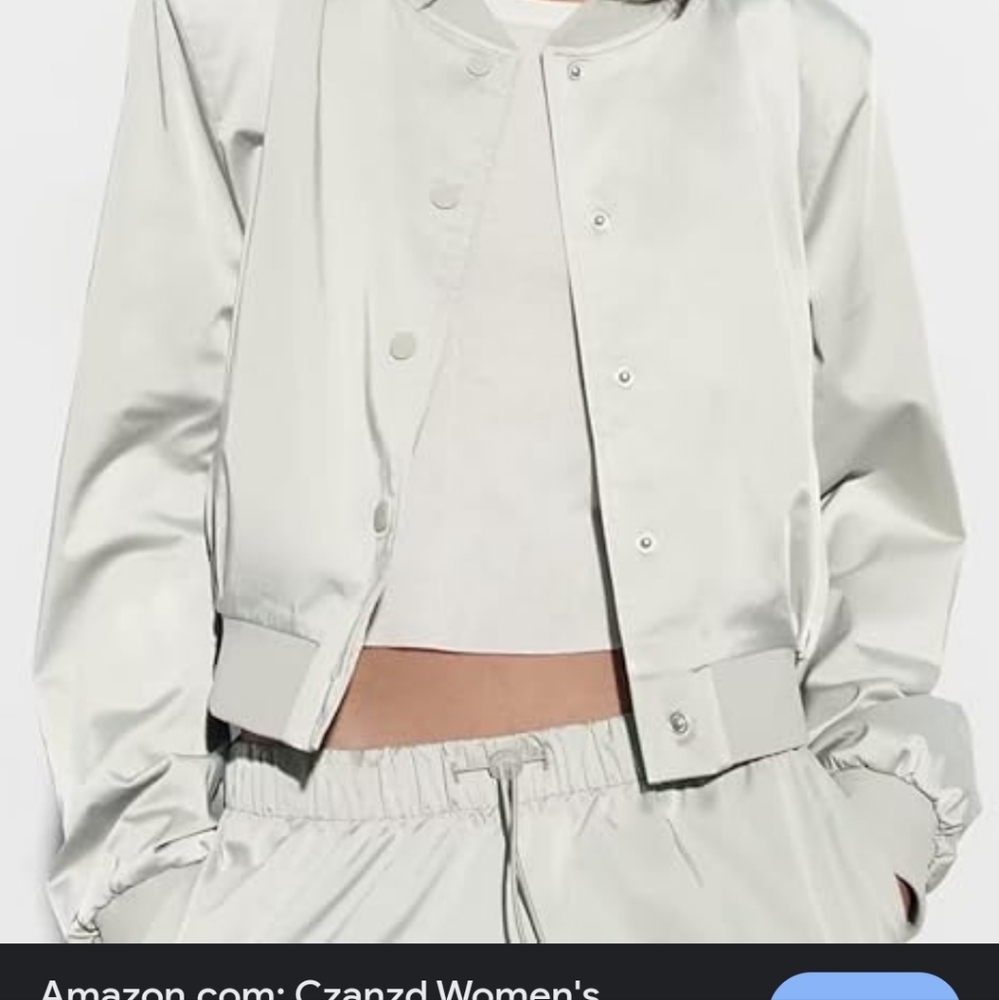Select the white bomber jacket image

coord(500,400)
